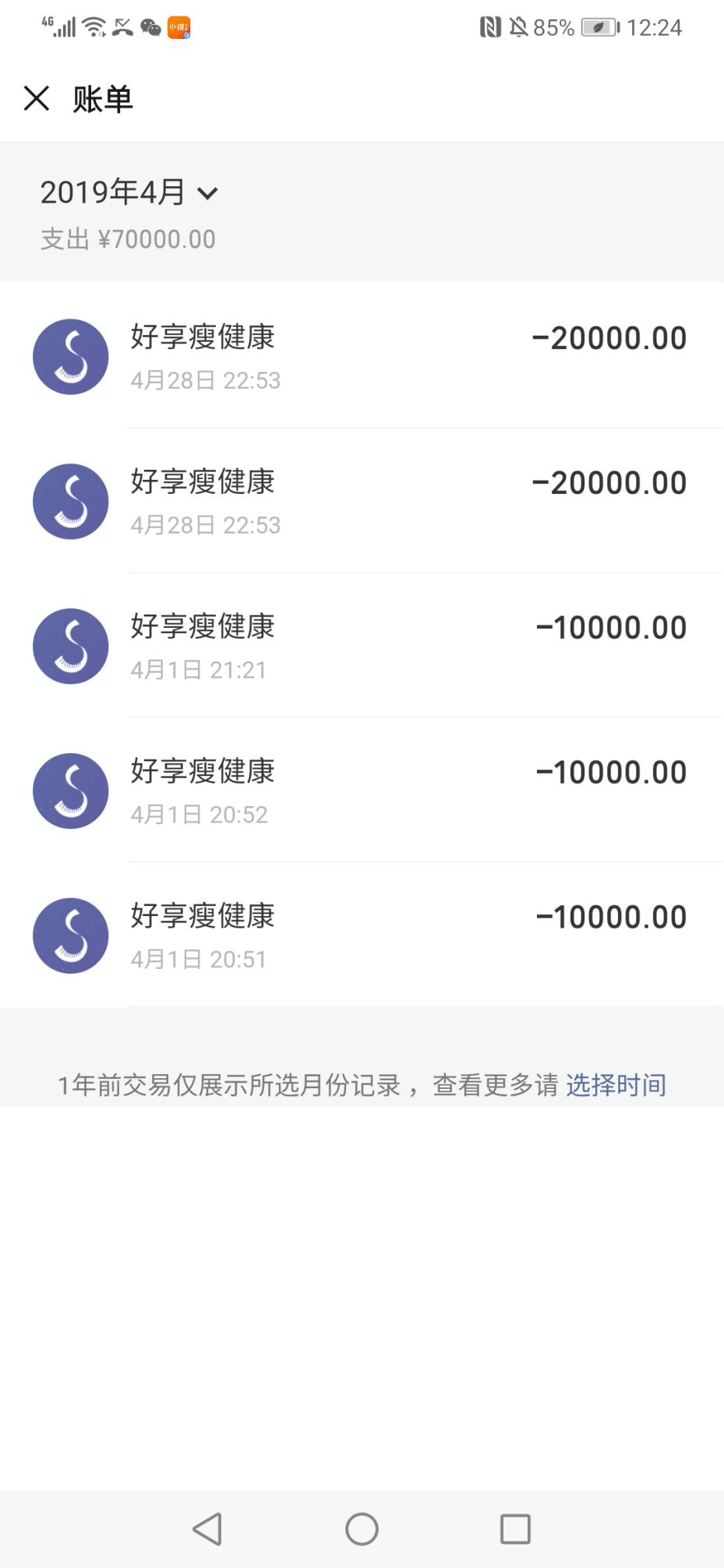The image size is (724, 1568).
Task: Open the merchant icon on the last bill entry
Action: (x=70, y=936)
